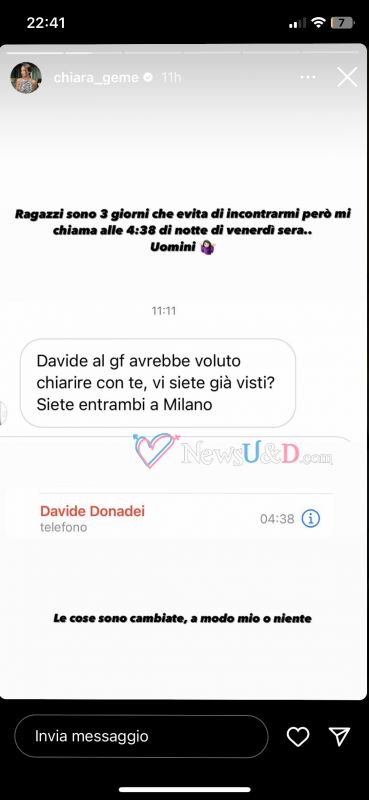Share the story via paper plane icon
Screen dimensions: 369x800
click(339, 737)
